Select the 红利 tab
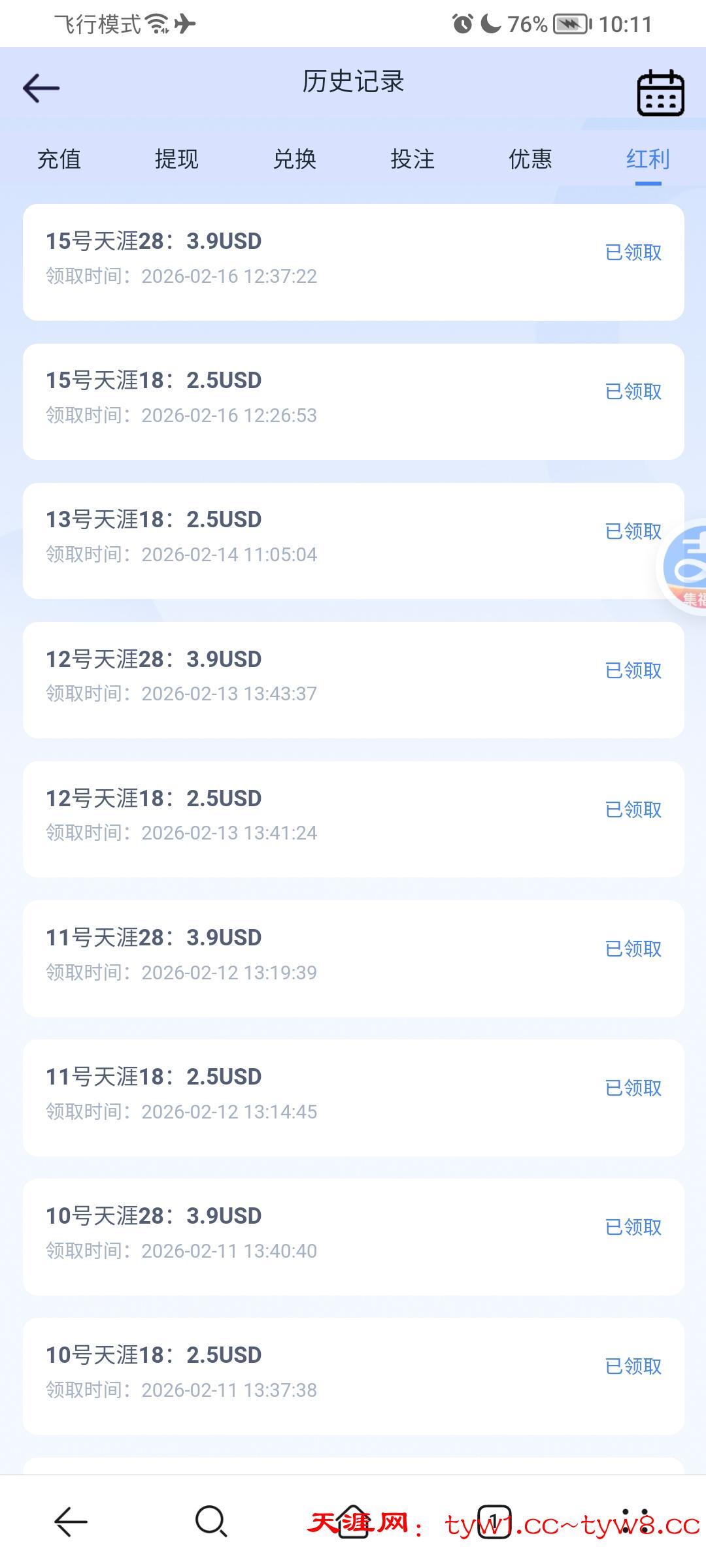This screenshot has width=706, height=1568. tap(648, 159)
